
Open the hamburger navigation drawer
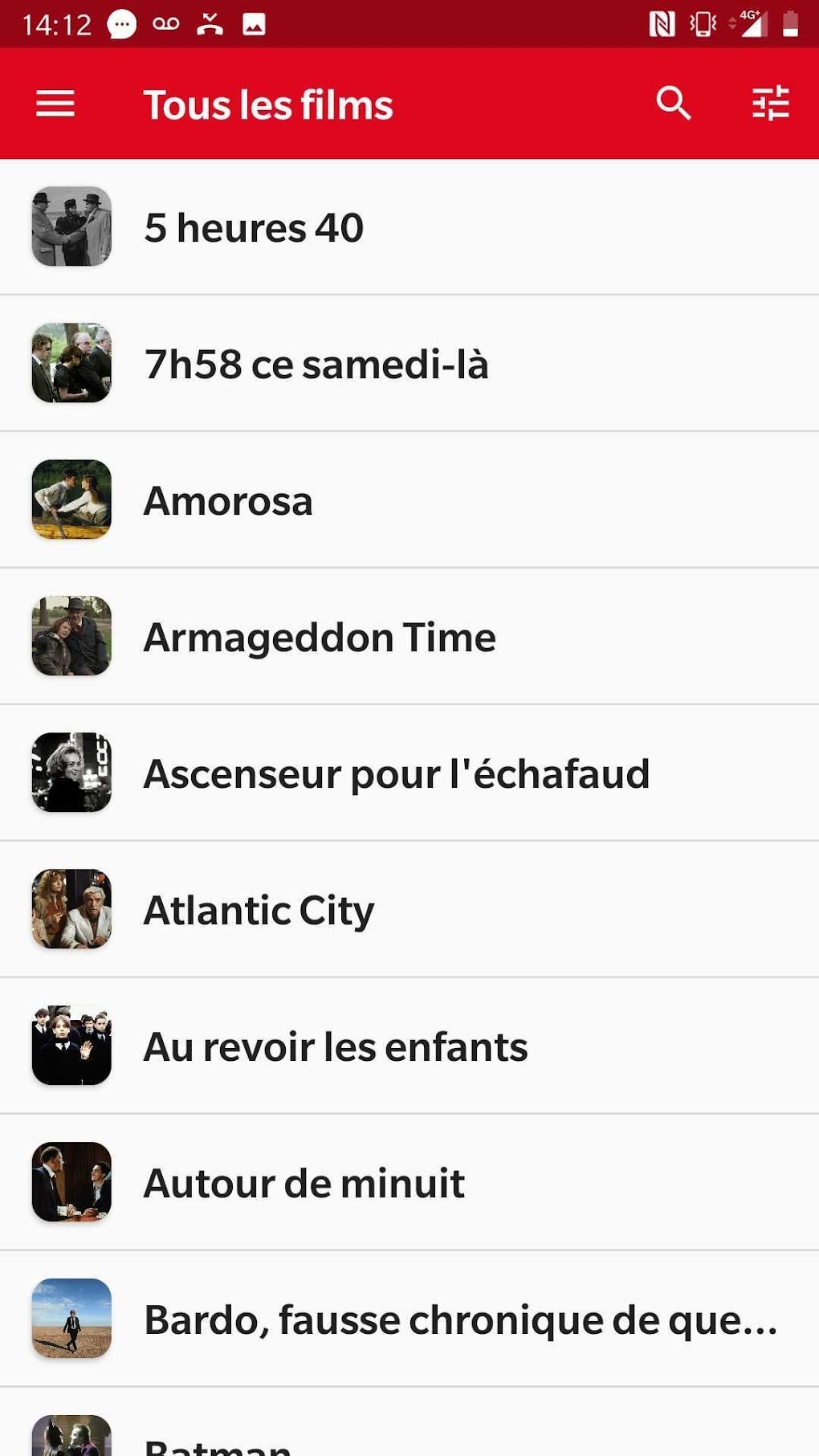(x=55, y=104)
